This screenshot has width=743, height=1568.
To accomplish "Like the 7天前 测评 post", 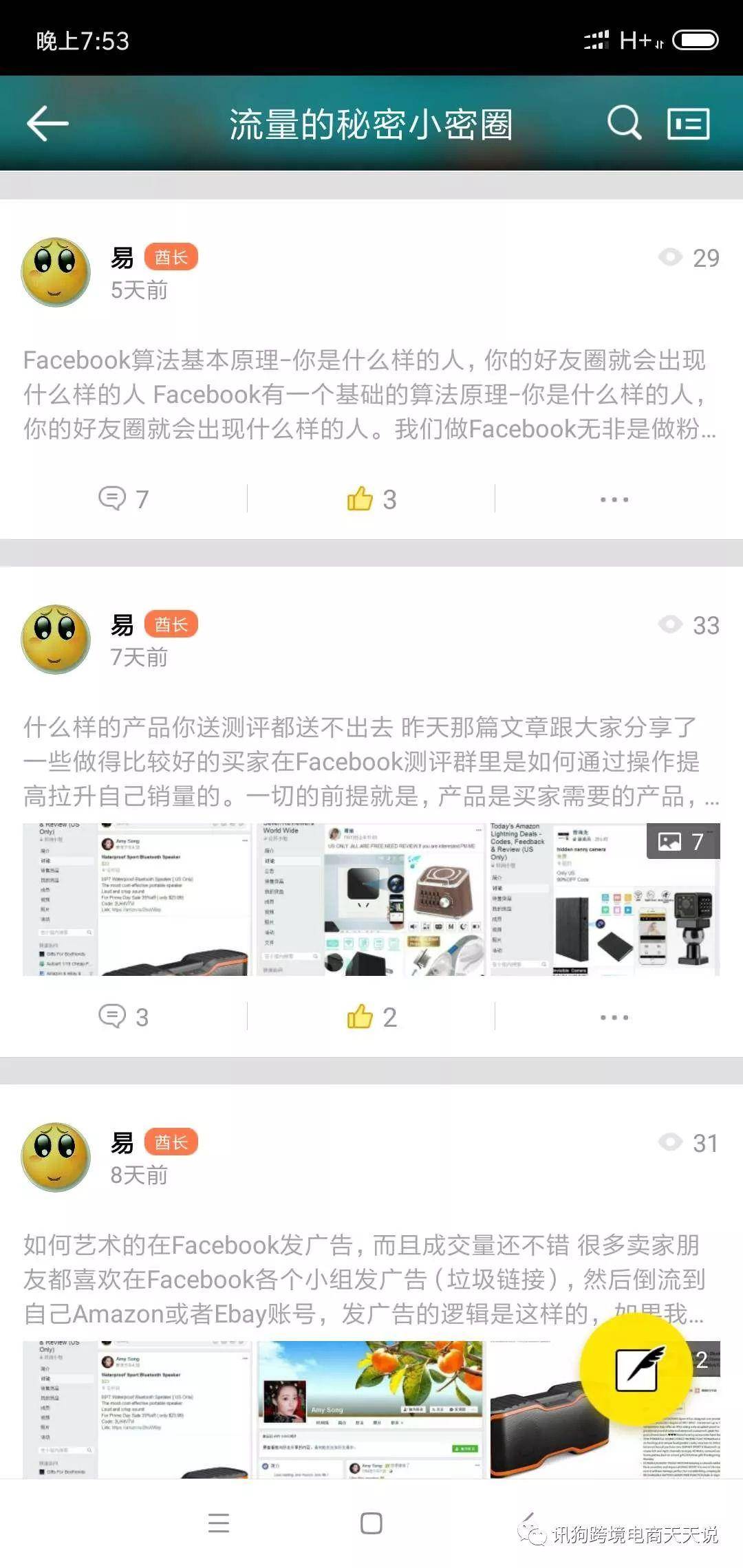I will (x=371, y=1016).
